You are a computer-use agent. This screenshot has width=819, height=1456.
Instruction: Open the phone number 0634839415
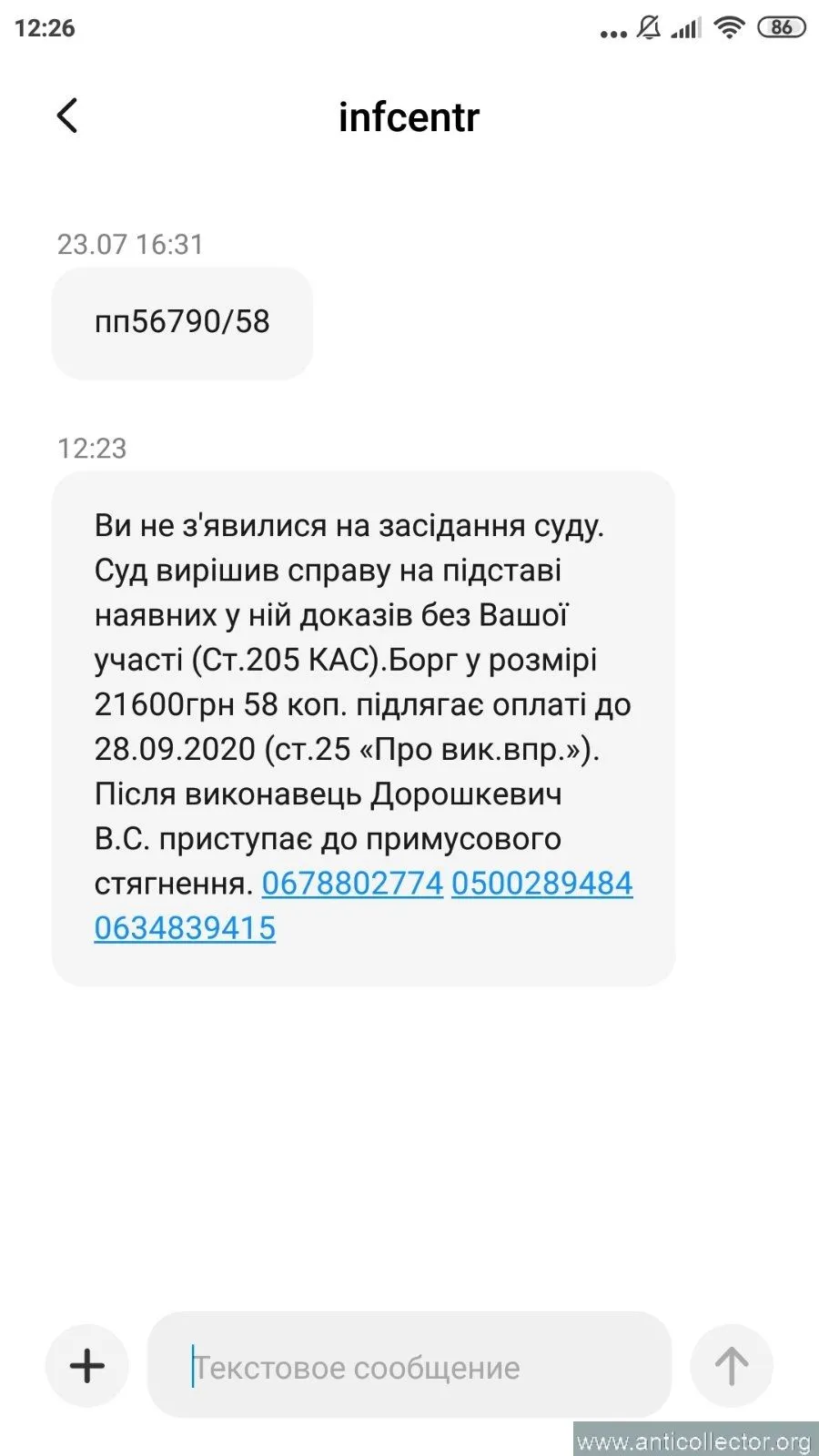[x=185, y=927]
